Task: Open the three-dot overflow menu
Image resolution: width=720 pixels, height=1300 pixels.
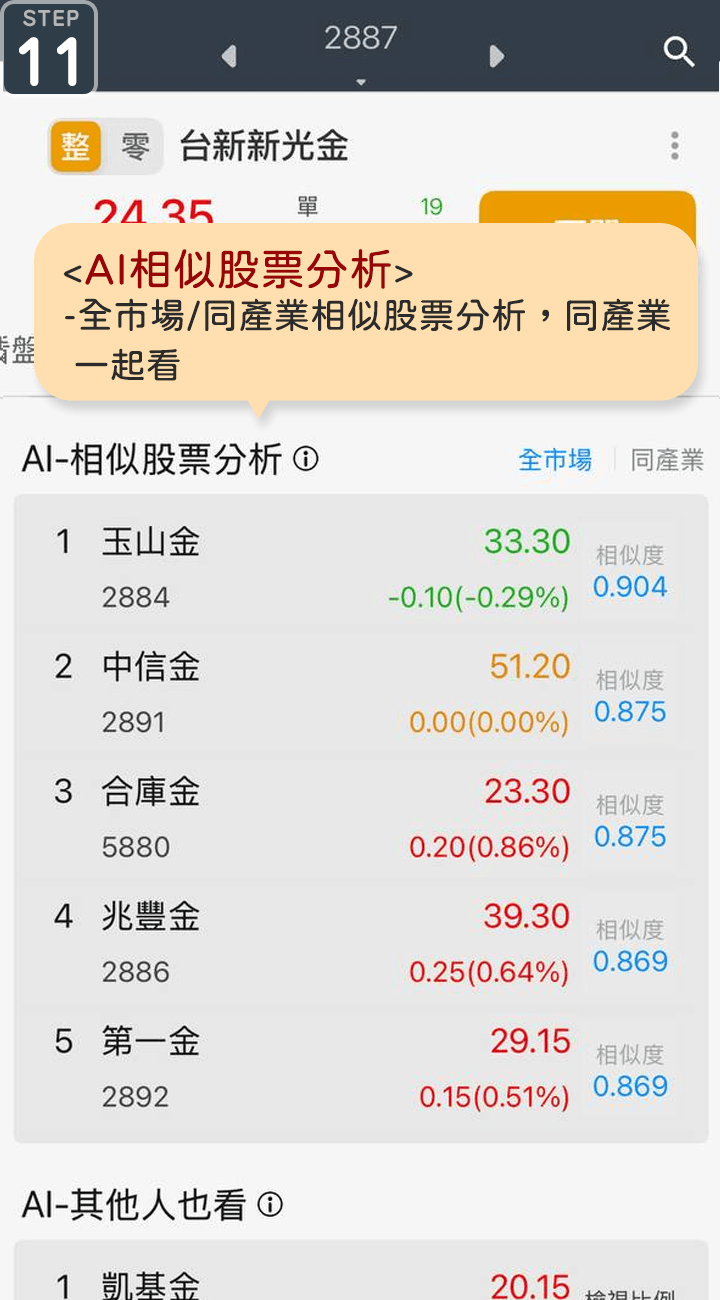Action: click(675, 146)
